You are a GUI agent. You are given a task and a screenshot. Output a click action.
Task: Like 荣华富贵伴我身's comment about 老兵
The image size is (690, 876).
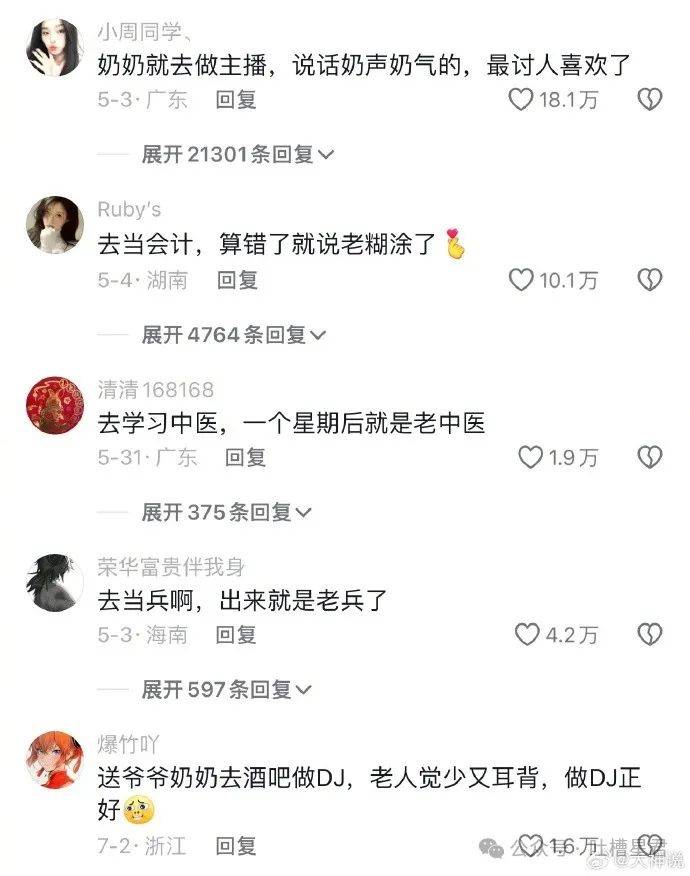(x=526, y=634)
